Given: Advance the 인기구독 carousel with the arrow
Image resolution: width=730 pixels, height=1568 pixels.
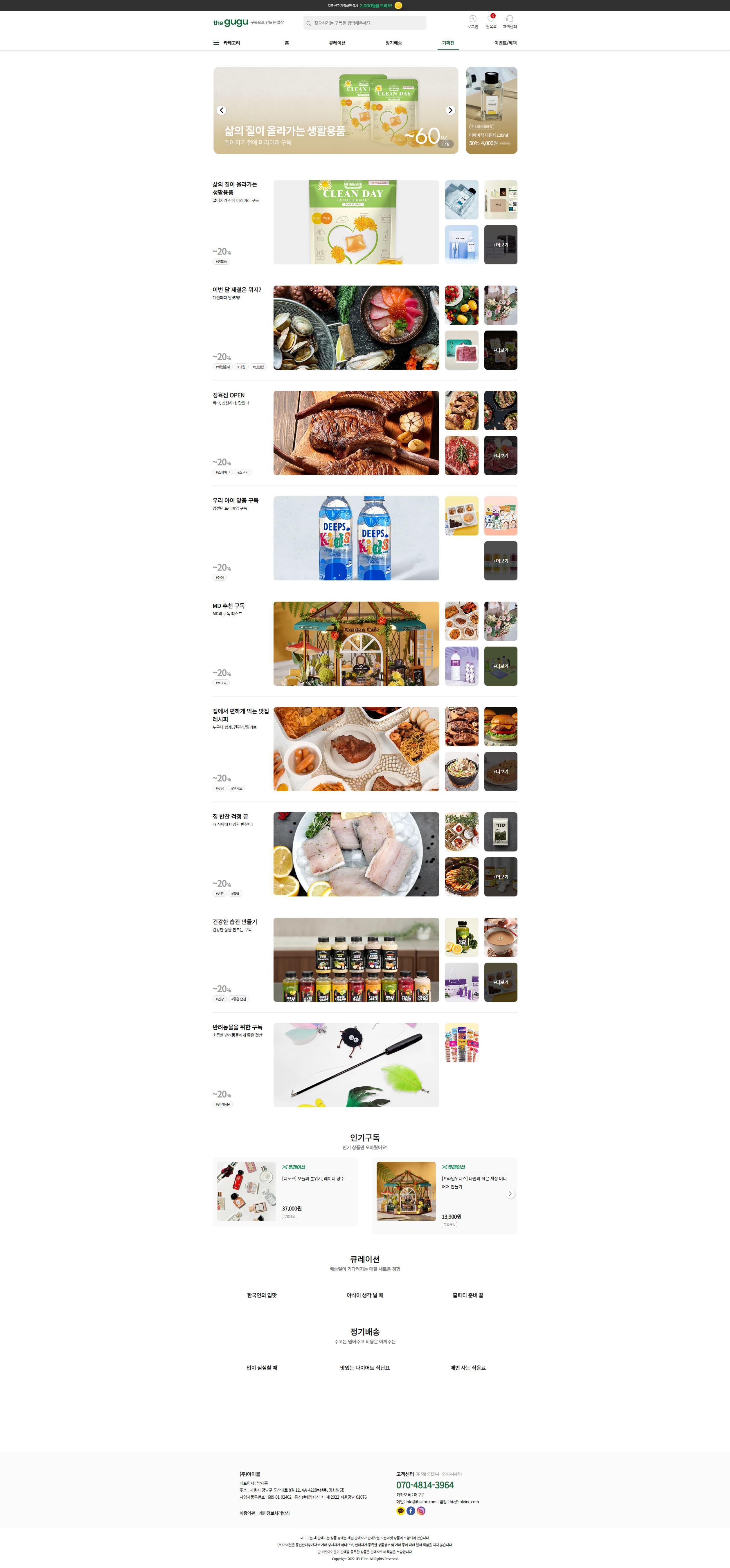Looking at the screenshot, I should click(x=510, y=1194).
